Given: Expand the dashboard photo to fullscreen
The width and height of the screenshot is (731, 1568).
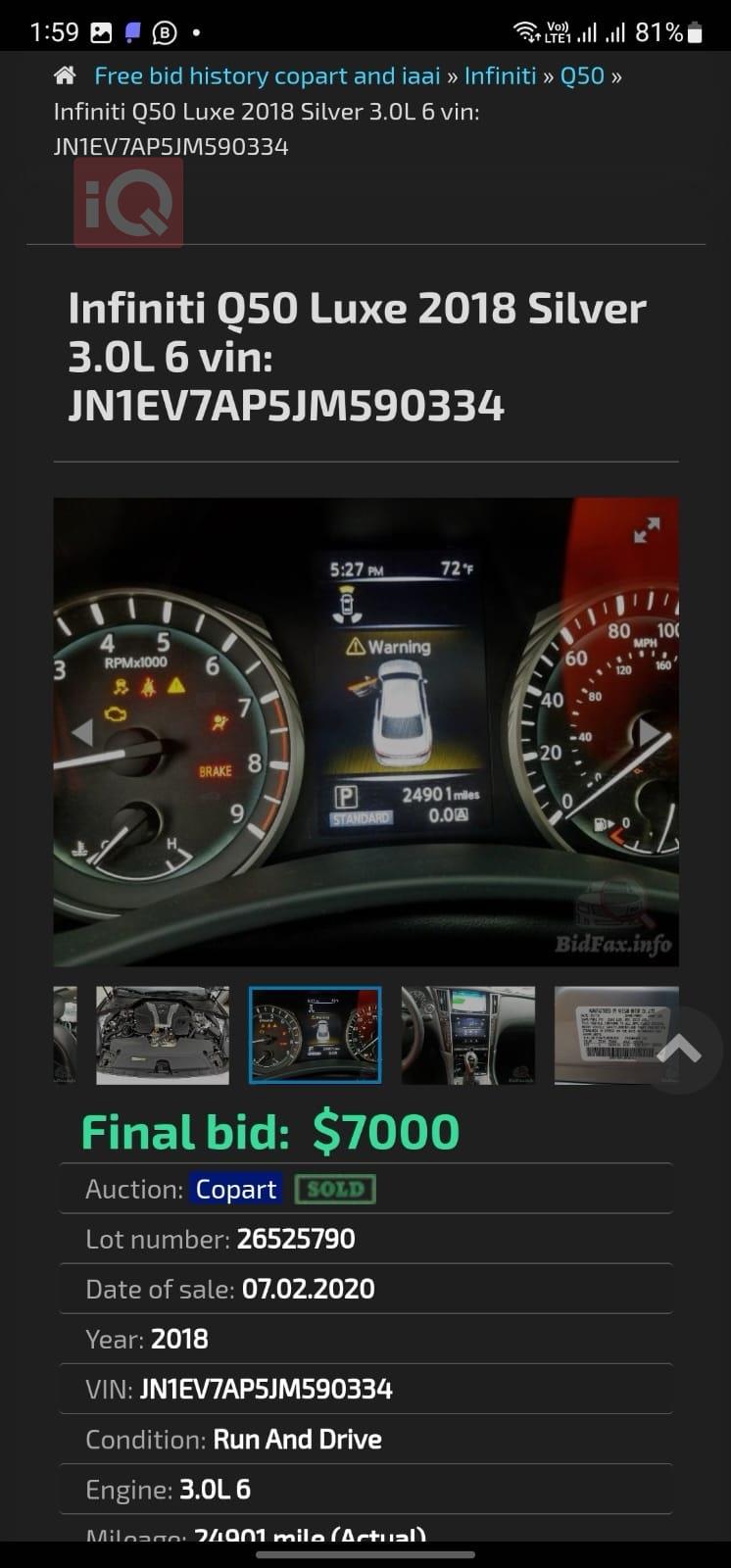Looking at the screenshot, I should (x=647, y=530).
